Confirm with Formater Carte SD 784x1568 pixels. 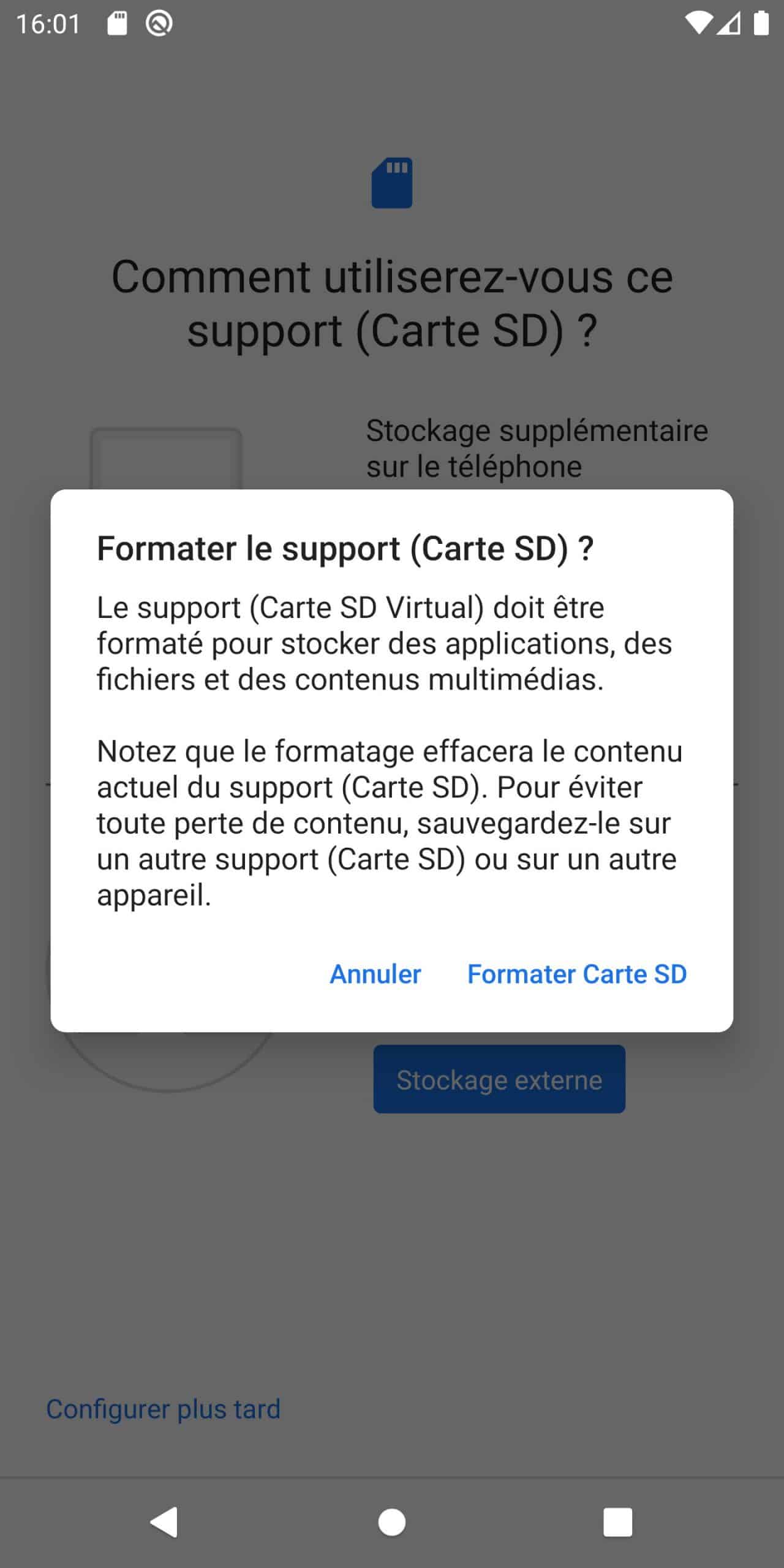[577, 974]
